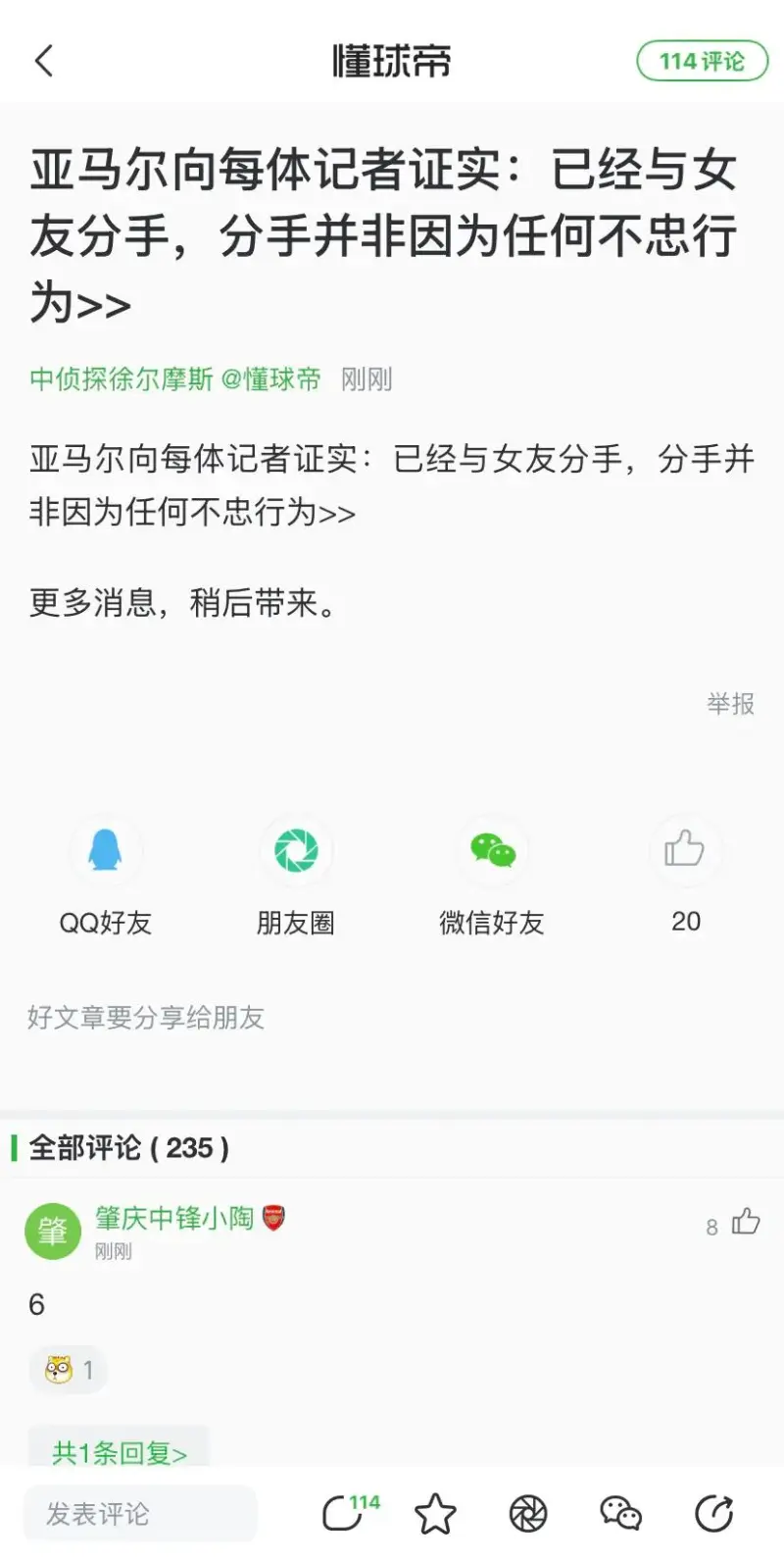Viewport: 784px width, 1561px height.
Task: Tap the 发表评论 input box
Action: [x=140, y=1514]
